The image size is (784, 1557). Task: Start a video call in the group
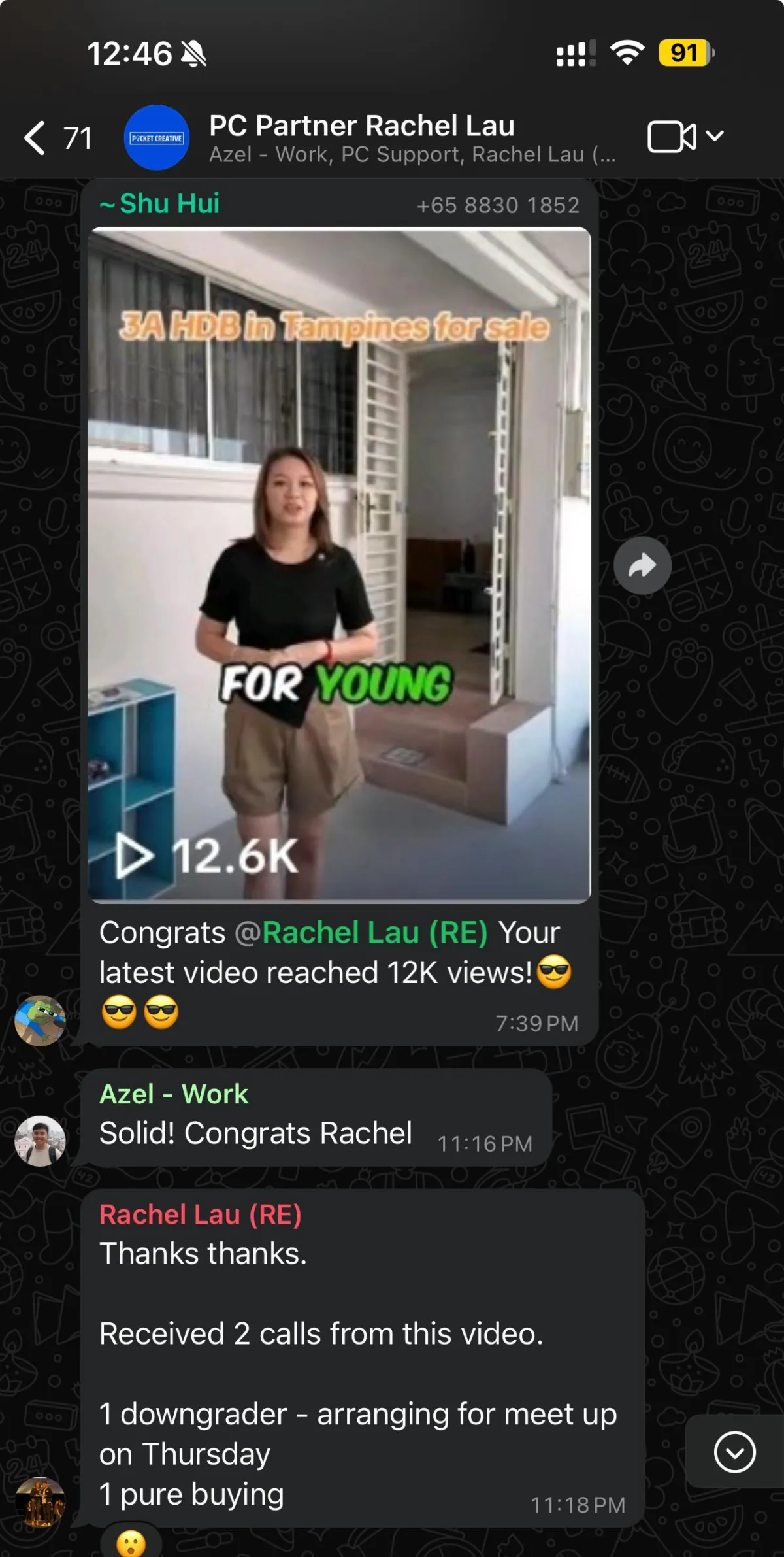tap(672, 137)
